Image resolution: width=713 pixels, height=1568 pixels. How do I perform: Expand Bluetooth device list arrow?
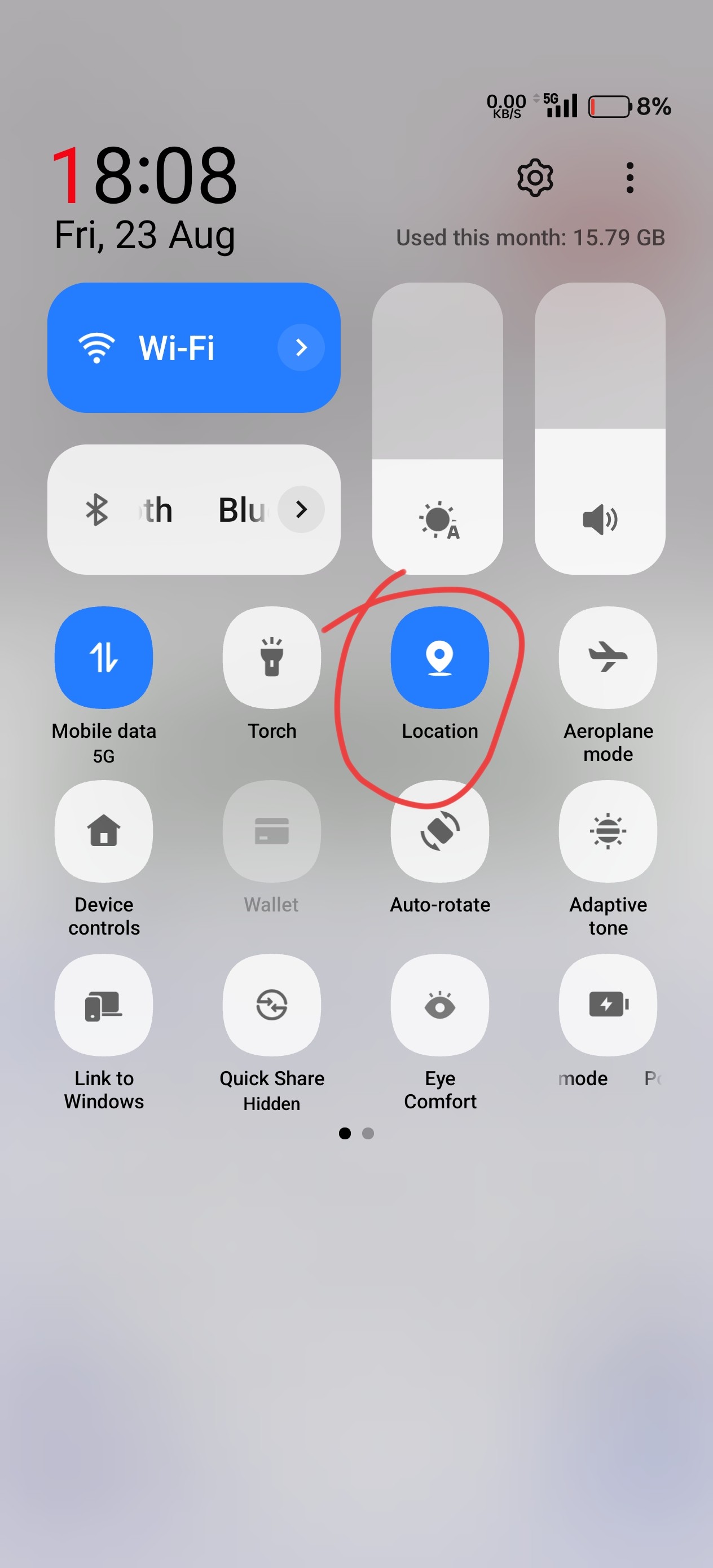301,509
